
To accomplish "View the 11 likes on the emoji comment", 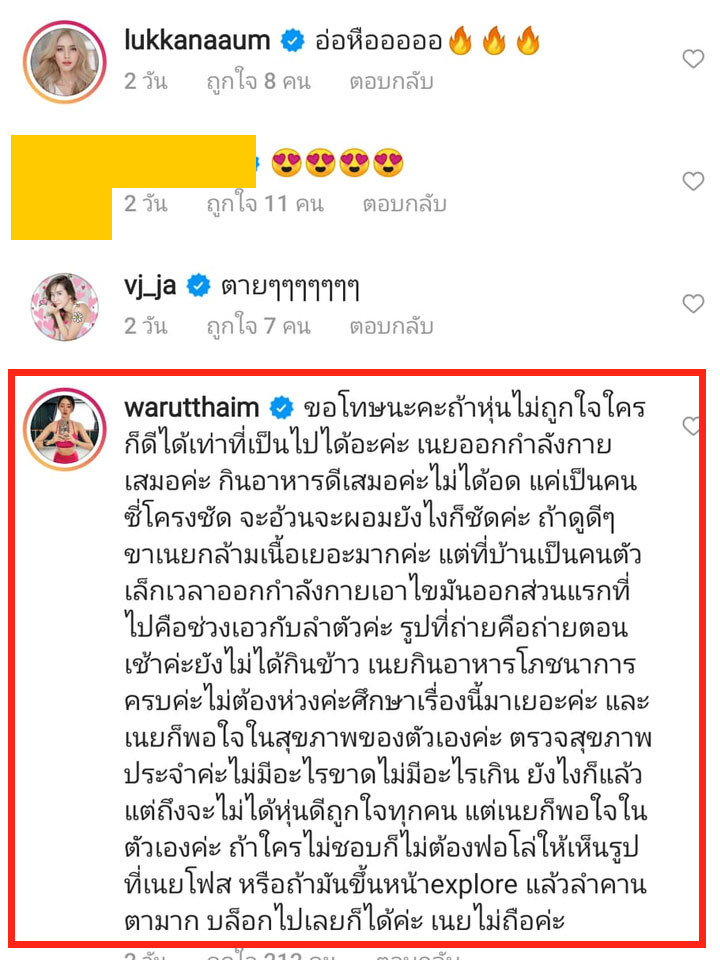I will point(265,204).
